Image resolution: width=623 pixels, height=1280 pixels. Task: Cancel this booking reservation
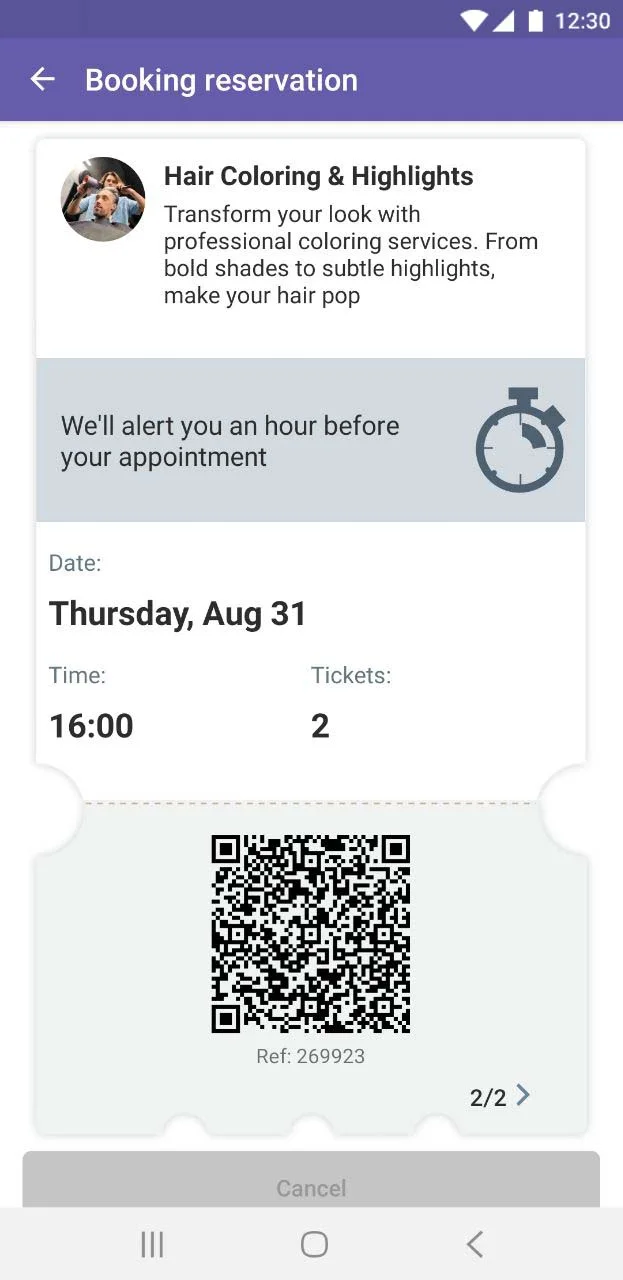click(311, 1185)
